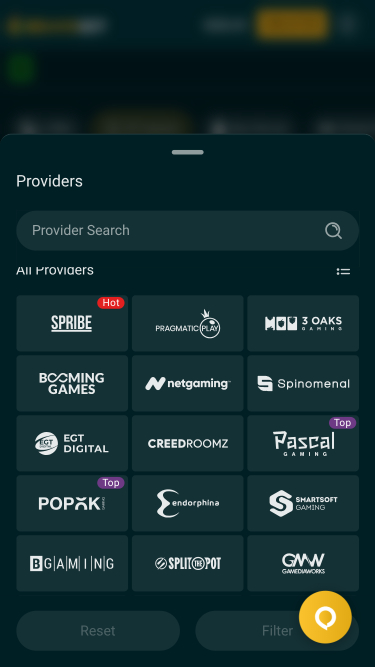Pick Booming Games provider
Image resolution: width=375 pixels, height=667 pixels.
72,383
